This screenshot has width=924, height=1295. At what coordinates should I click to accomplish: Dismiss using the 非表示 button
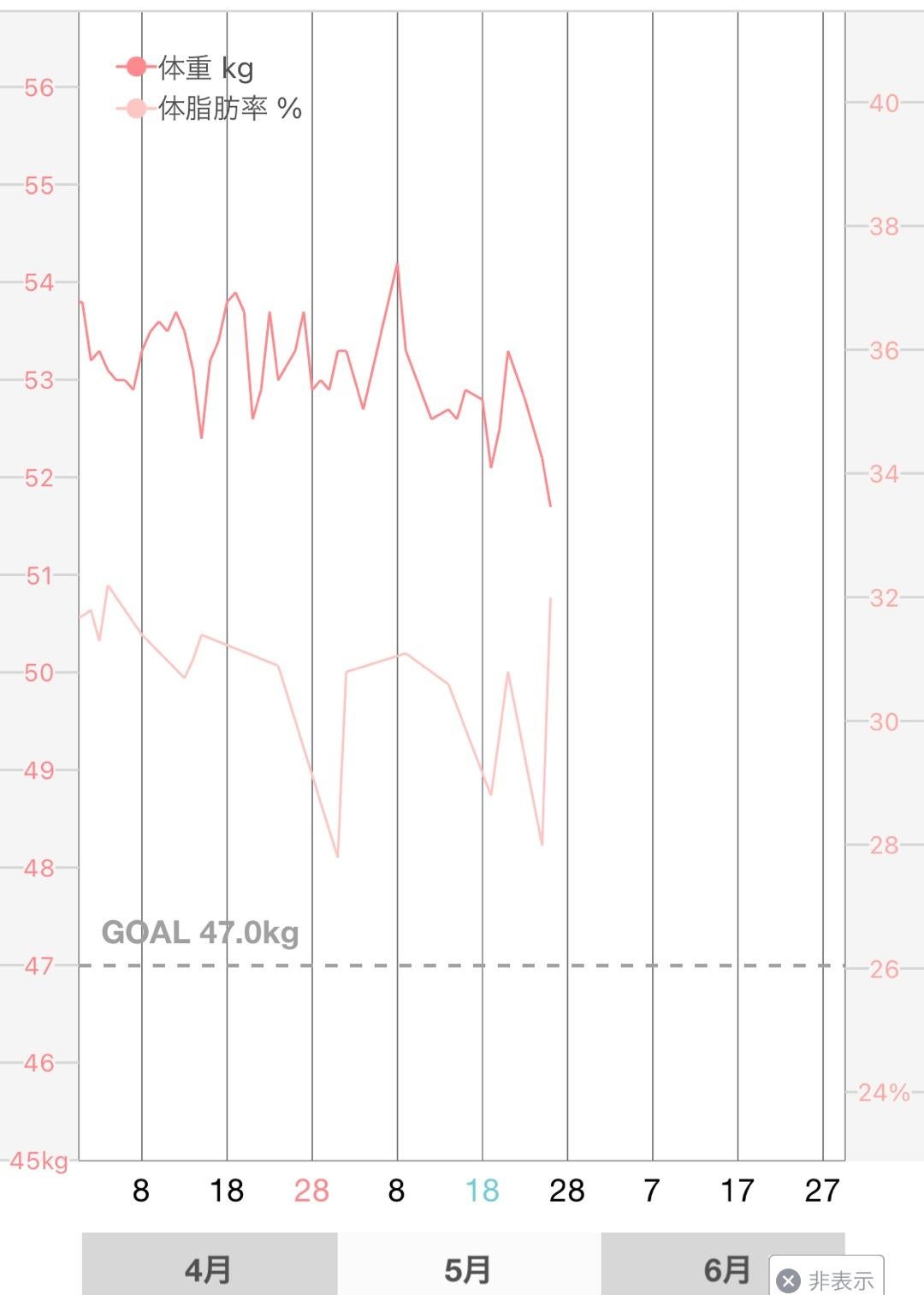coord(826,1280)
